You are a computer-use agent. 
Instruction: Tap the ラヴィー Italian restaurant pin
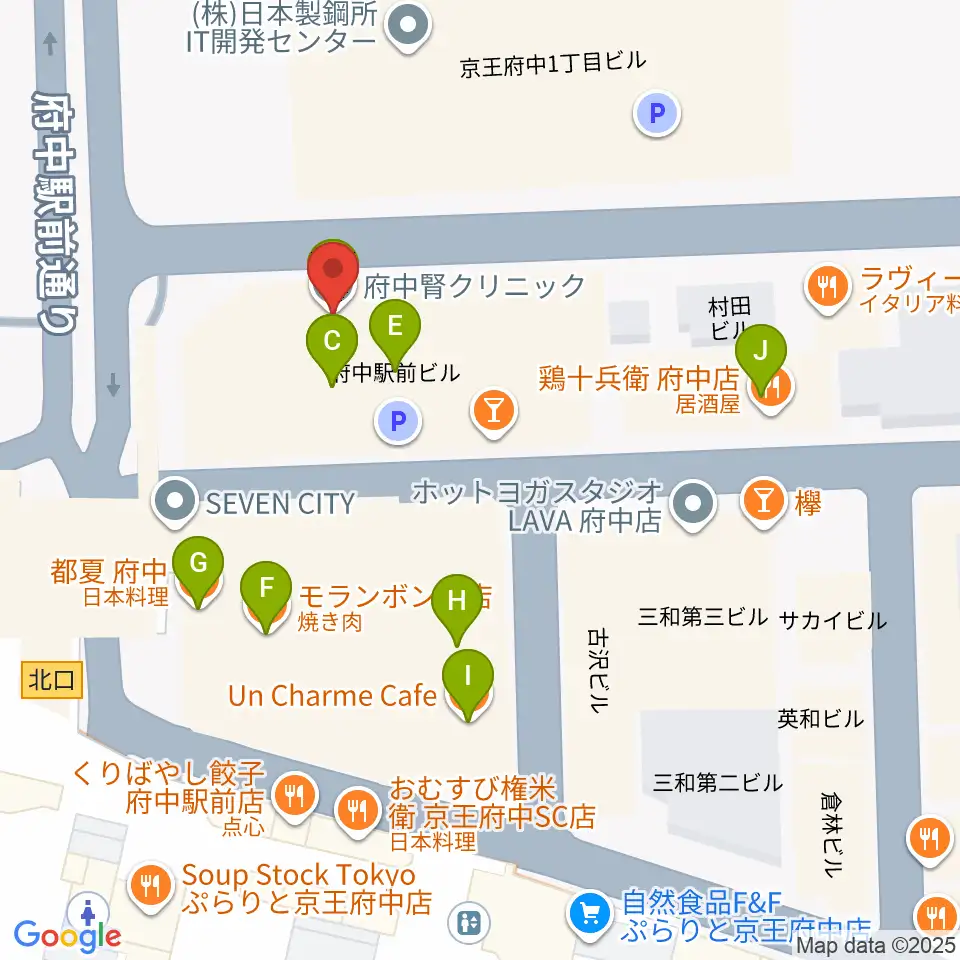[x=828, y=287]
